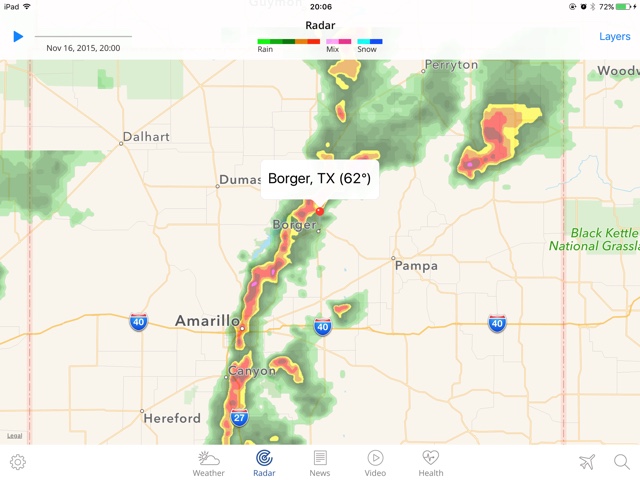This screenshot has height=480, width=640.
Task: Open the Video tab
Action: pos(375,464)
